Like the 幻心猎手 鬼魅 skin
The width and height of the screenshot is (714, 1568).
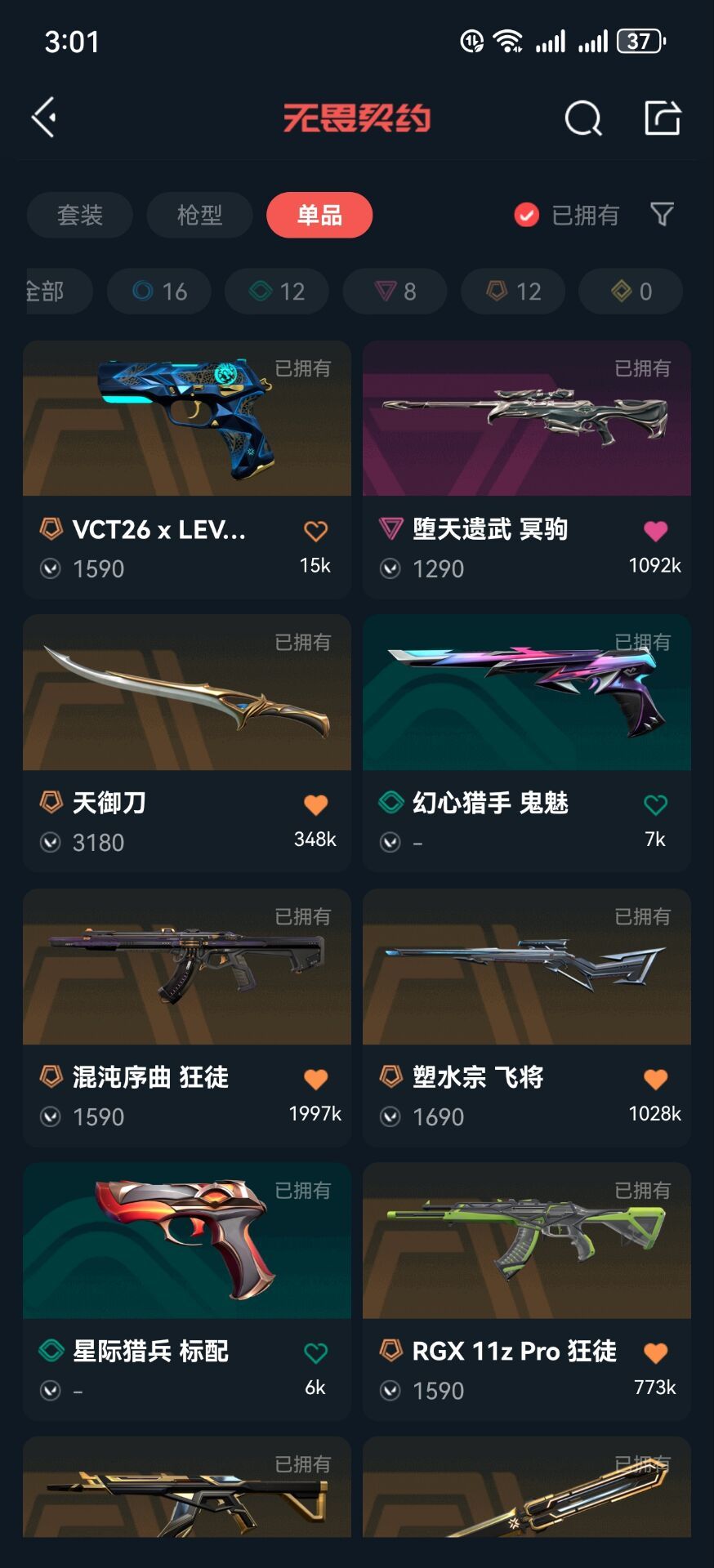tap(655, 804)
